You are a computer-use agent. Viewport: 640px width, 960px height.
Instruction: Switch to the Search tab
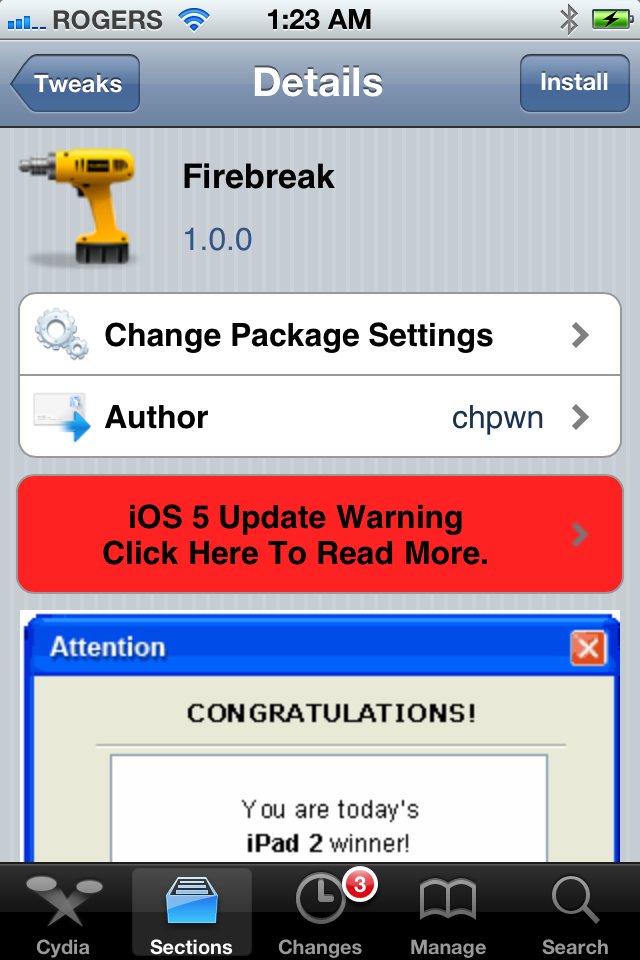click(575, 913)
